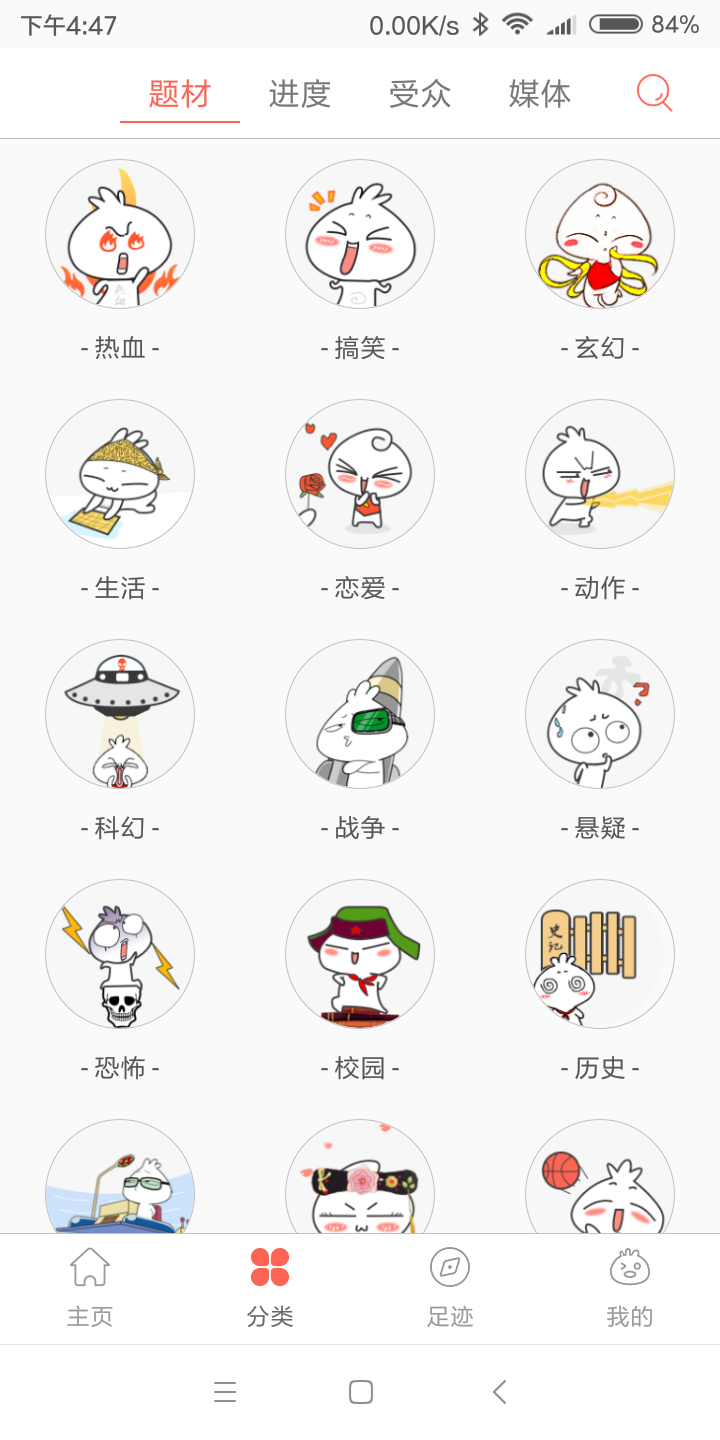View the 恋爱 category
This screenshot has width=720, height=1440.
pyautogui.click(x=360, y=475)
